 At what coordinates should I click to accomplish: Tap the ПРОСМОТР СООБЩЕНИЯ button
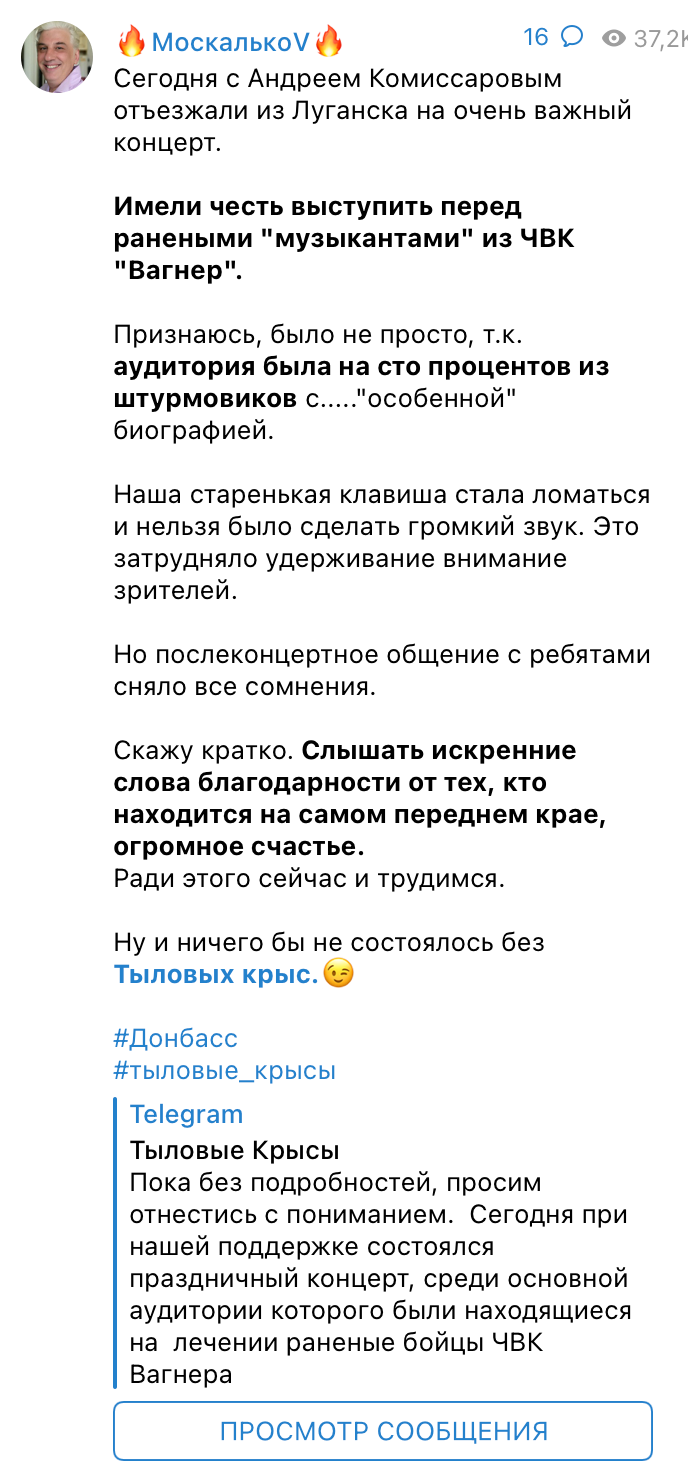tap(383, 1430)
